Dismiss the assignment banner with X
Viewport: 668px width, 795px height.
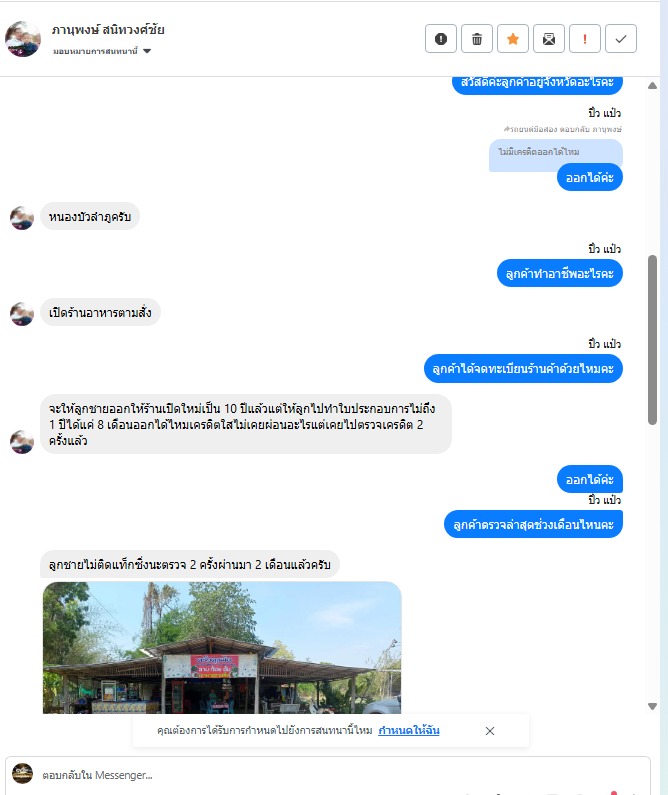coord(490,731)
